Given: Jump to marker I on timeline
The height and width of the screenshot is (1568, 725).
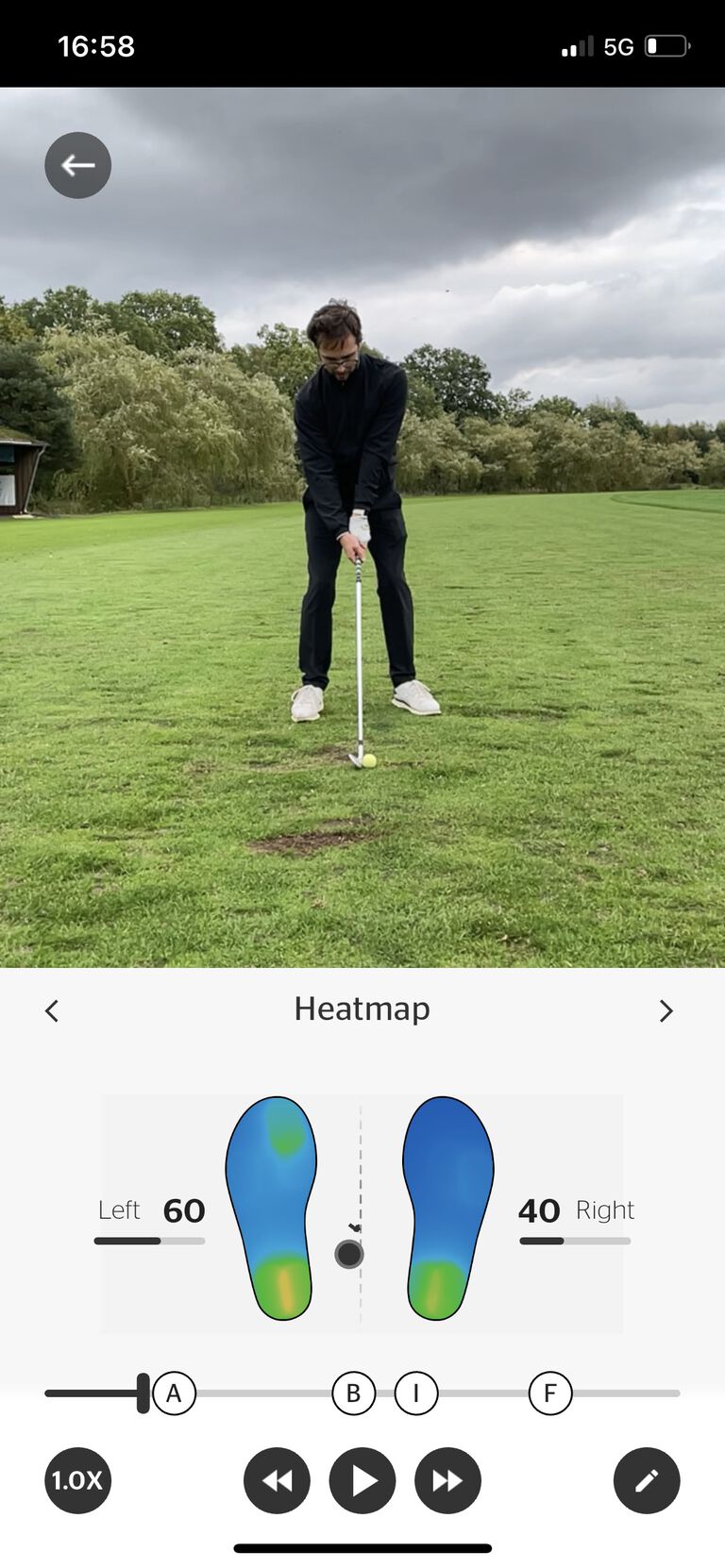Looking at the screenshot, I should 416,1393.
